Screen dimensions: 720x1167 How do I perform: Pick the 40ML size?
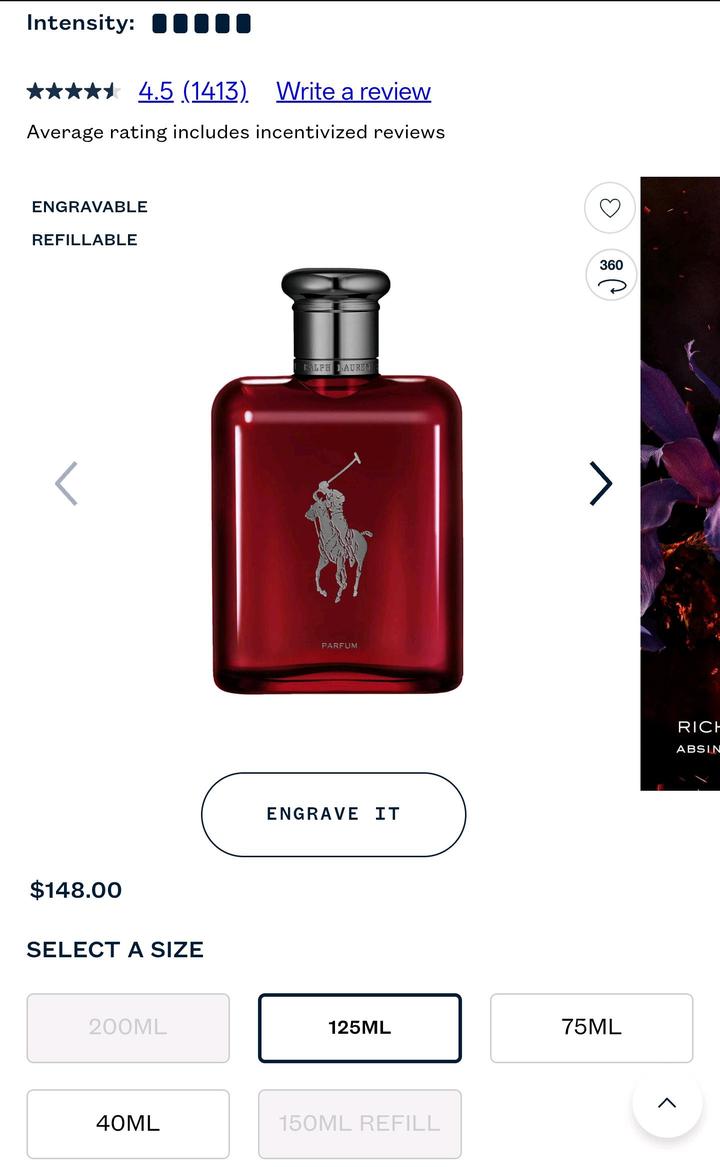[128, 1123]
